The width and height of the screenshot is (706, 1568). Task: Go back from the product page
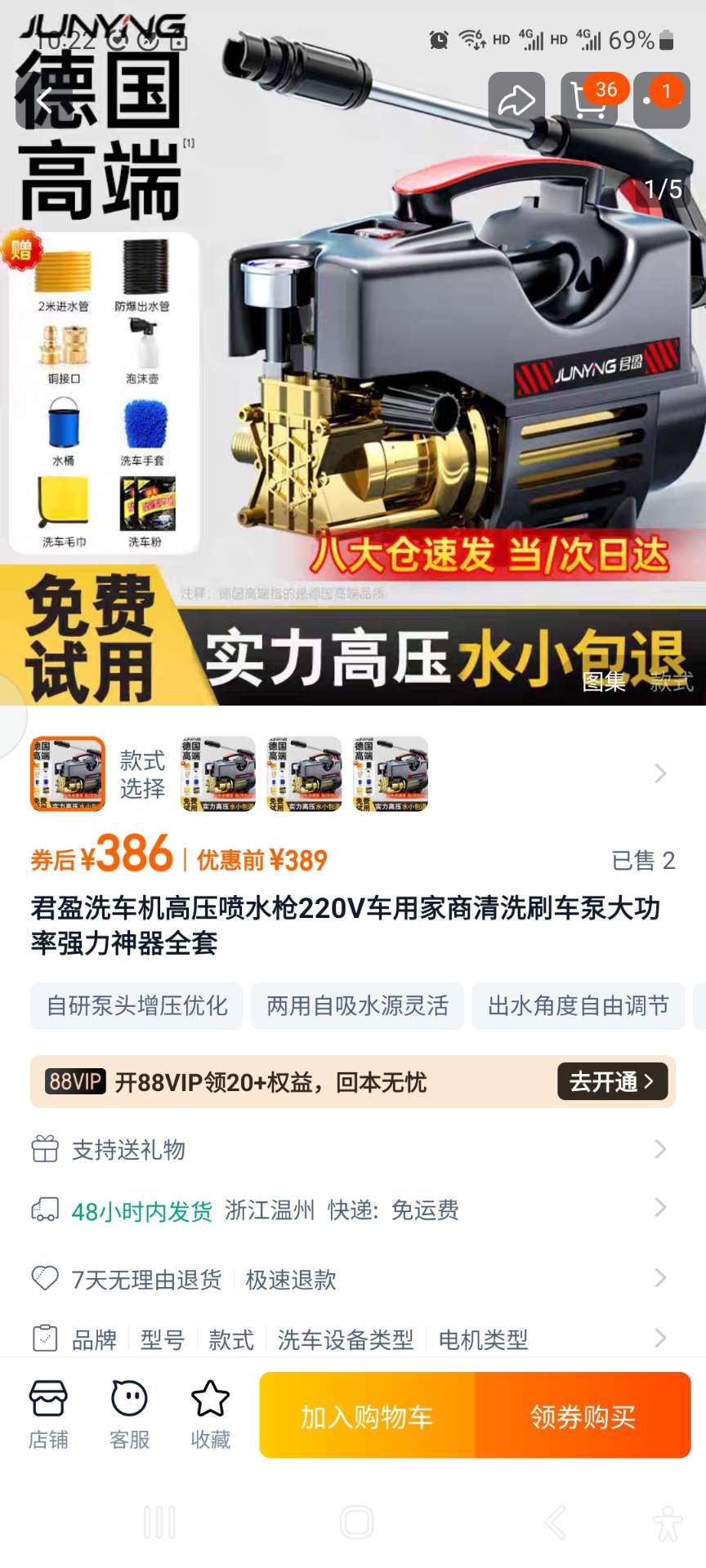[43, 101]
